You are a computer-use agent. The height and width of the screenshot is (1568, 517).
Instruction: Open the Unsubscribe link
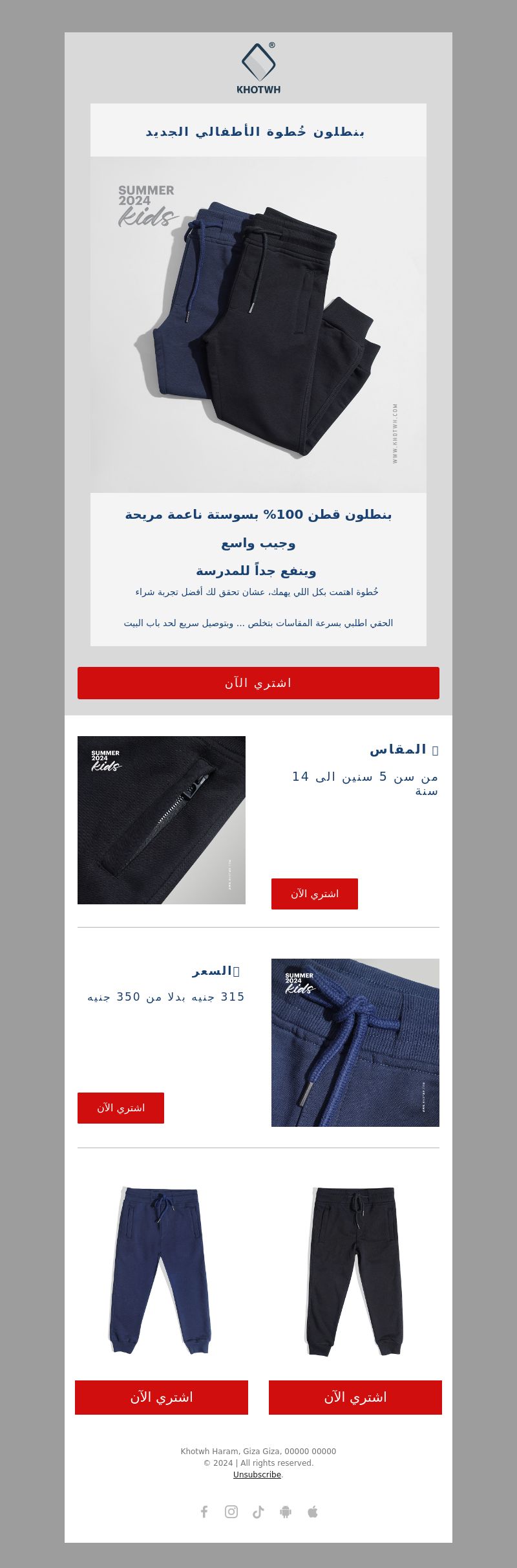pyautogui.click(x=257, y=1474)
